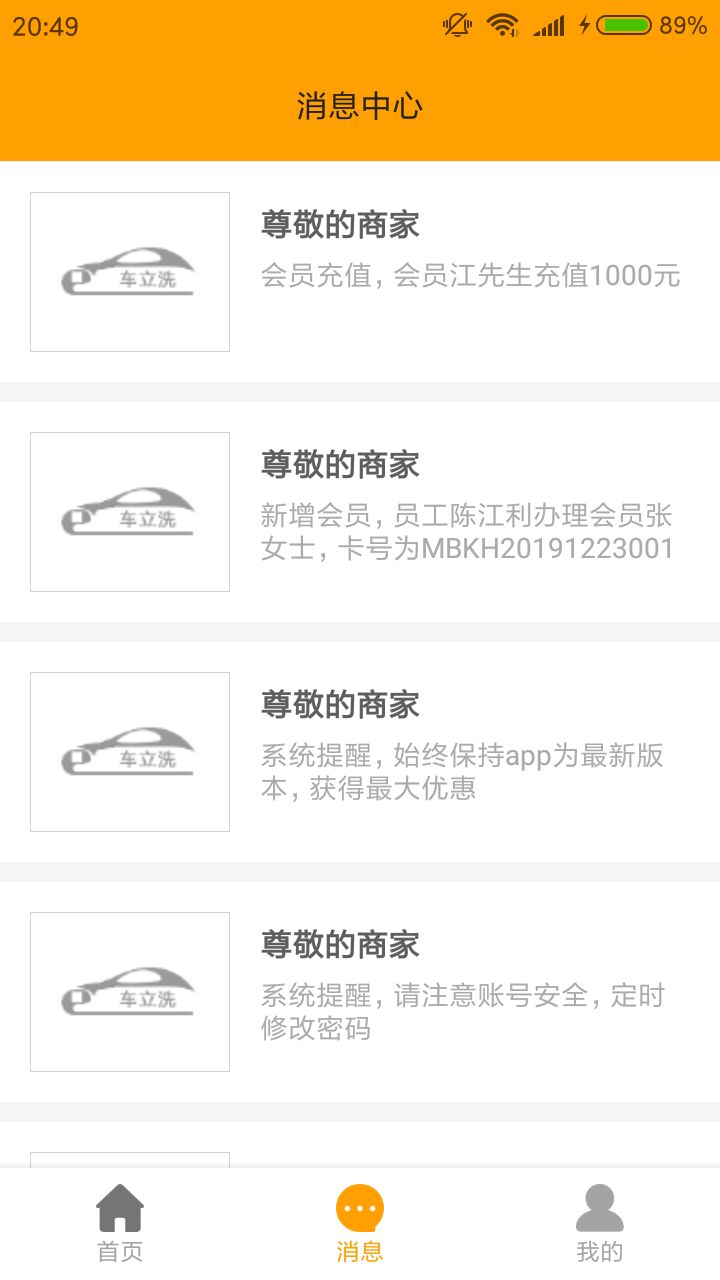The height and width of the screenshot is (1280, 720).
Task: Tap the 消息中心 title in the header
Action: [x=360, y=103]
